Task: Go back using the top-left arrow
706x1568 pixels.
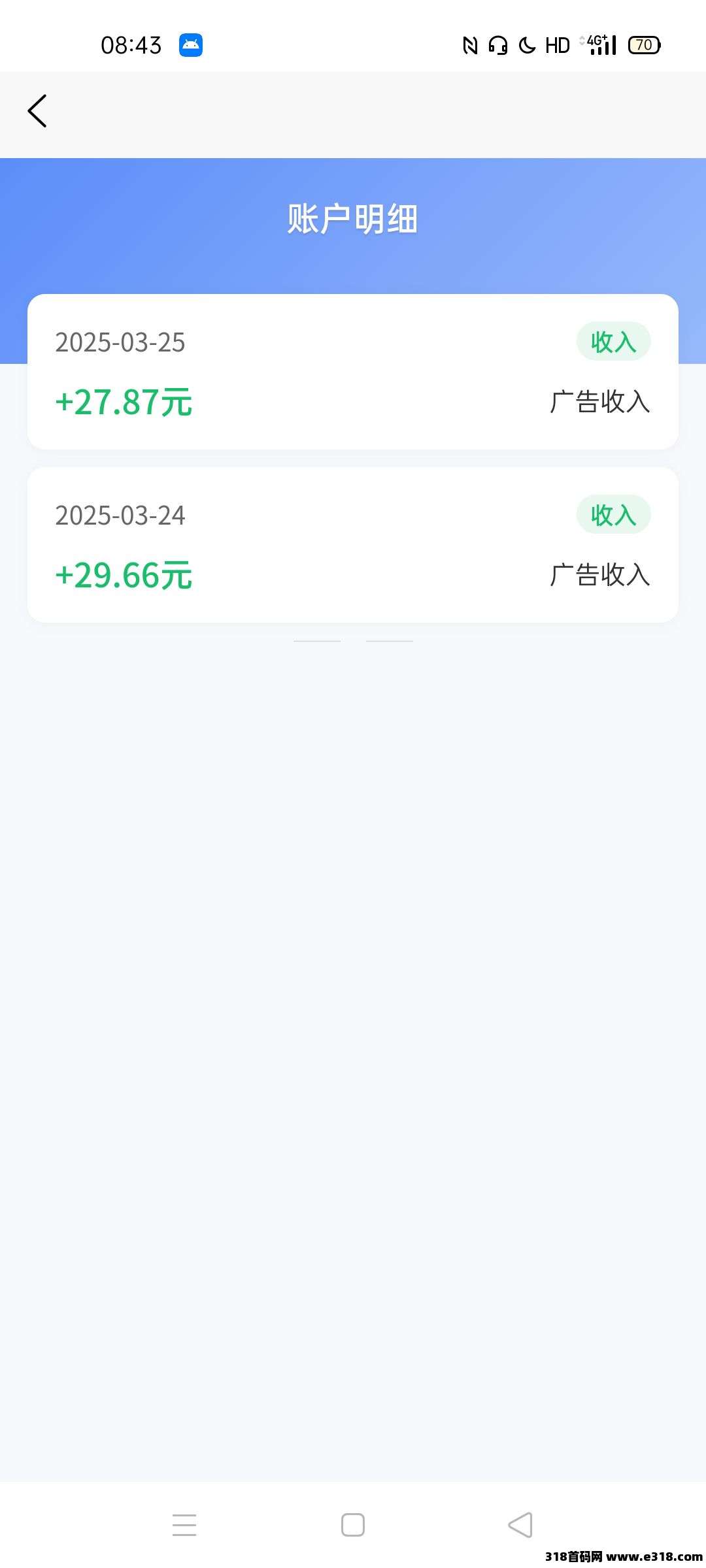Action: 37,111
